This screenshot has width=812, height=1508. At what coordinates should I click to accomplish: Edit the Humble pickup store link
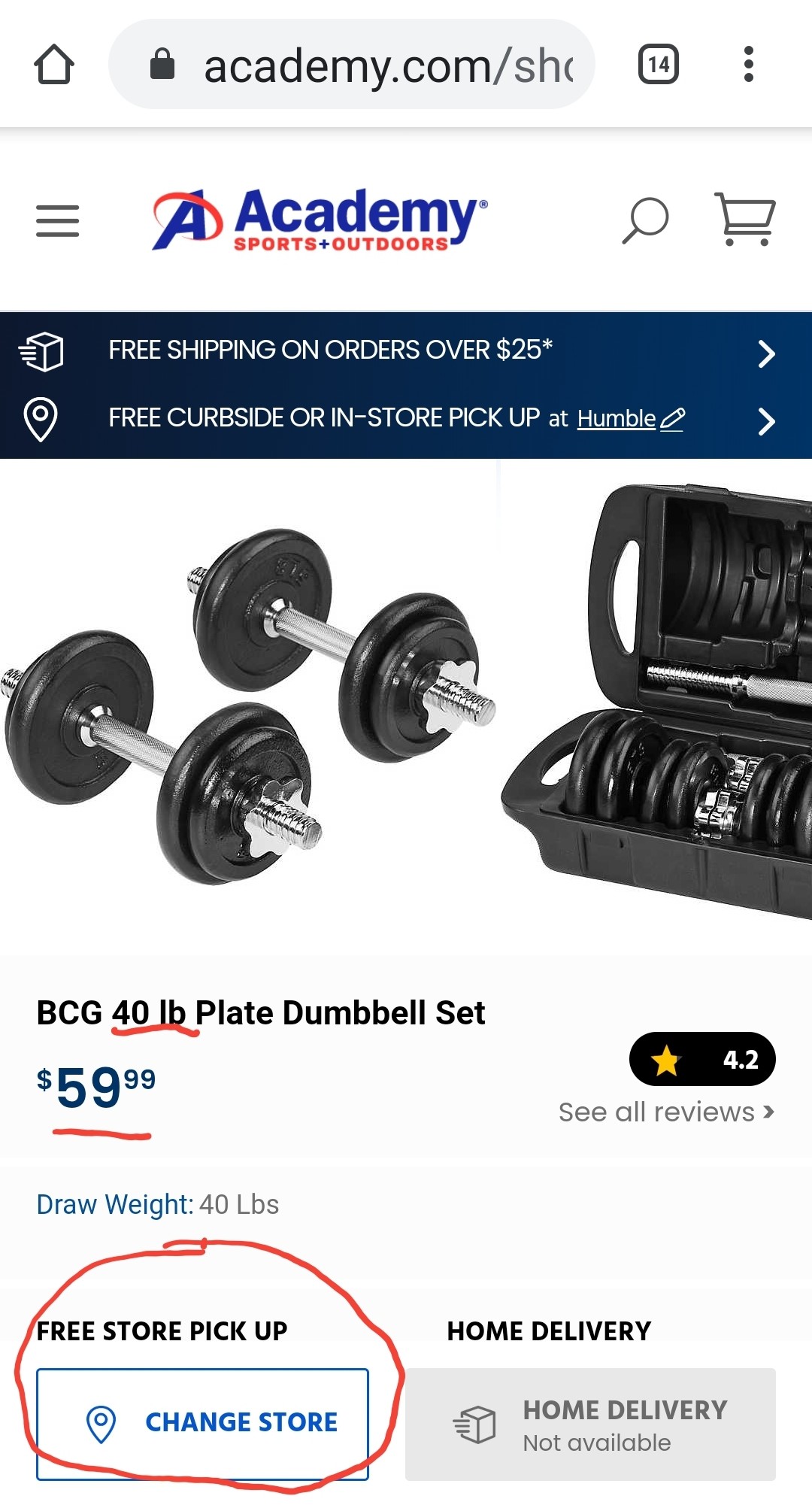coord(630,418)
